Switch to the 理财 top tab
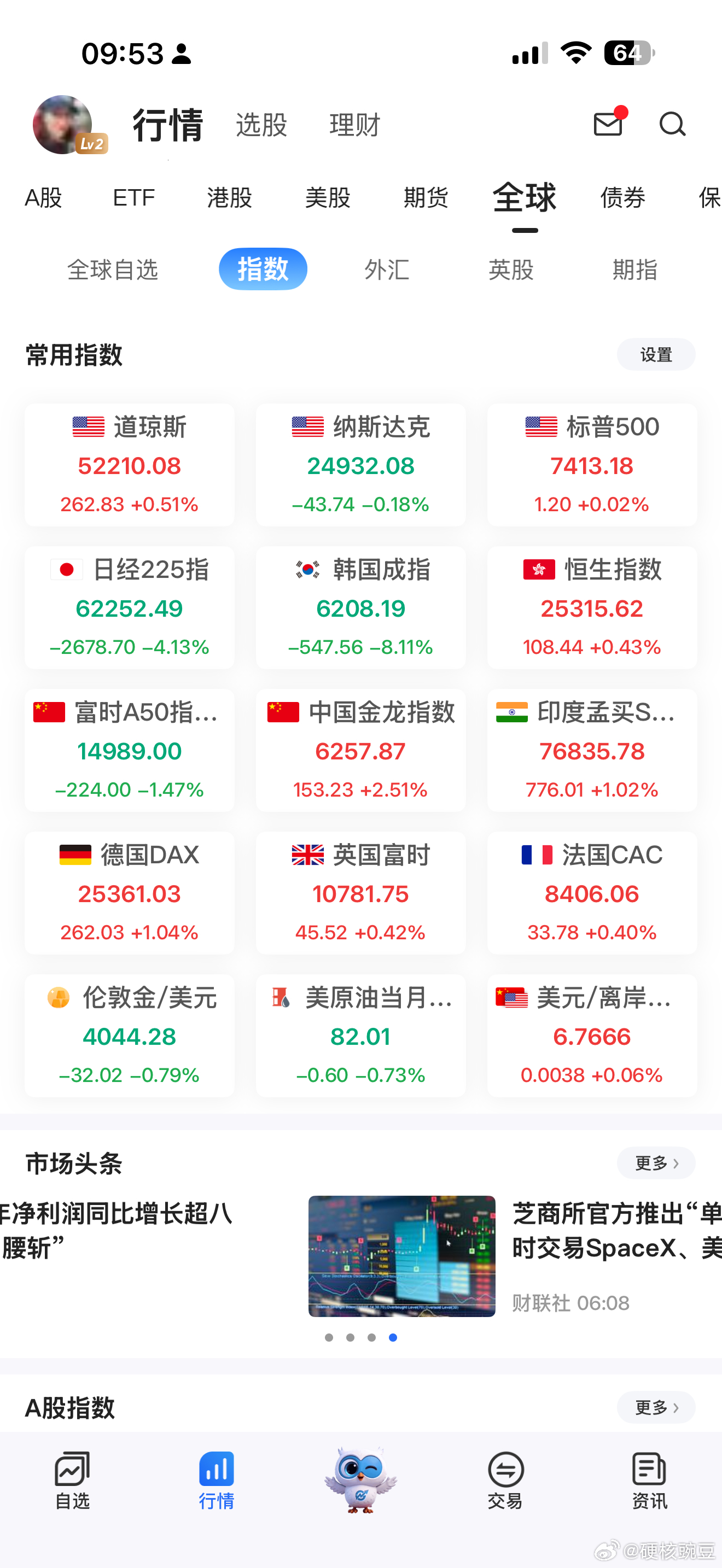Screen dimensions: 722x1568 [x=355, y=125]
